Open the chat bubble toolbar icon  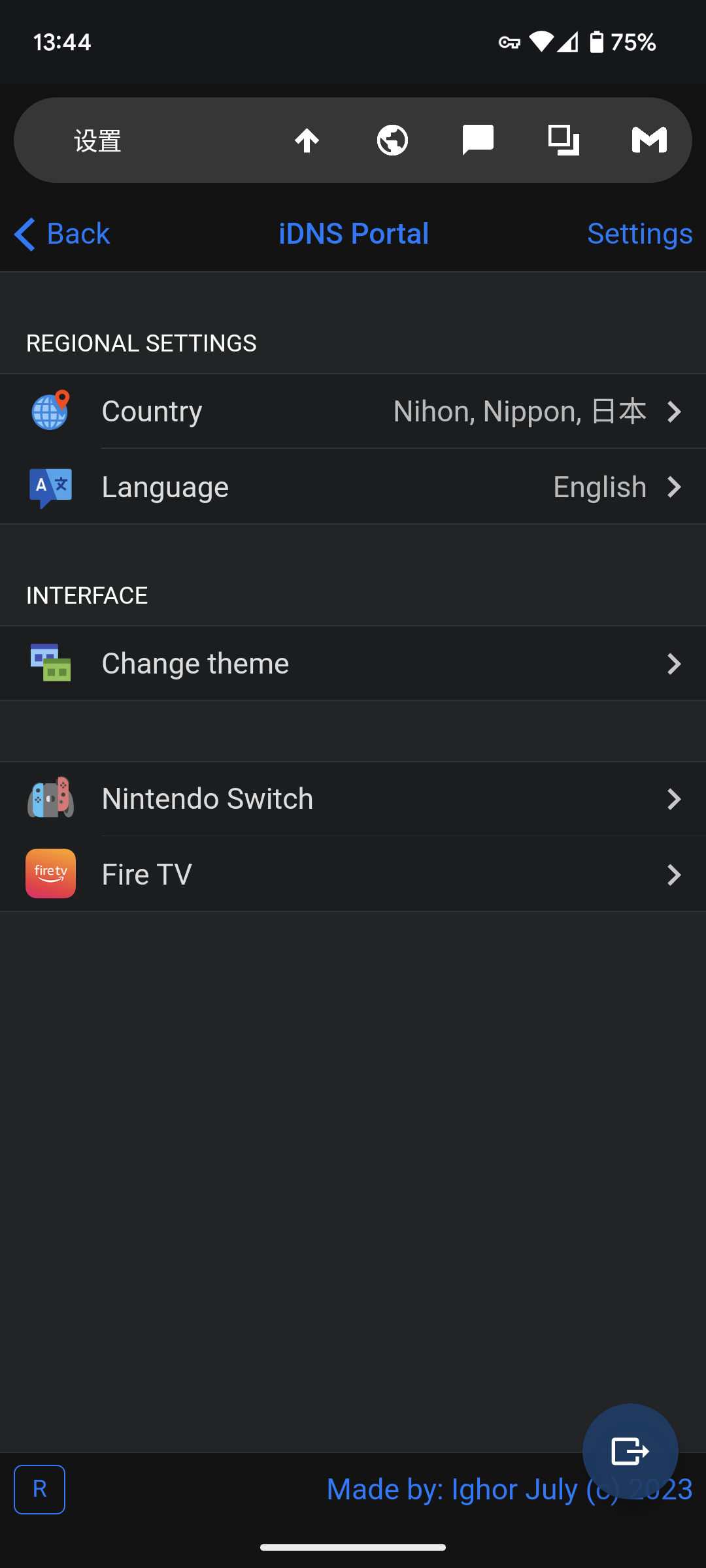(x=478, y=140)
